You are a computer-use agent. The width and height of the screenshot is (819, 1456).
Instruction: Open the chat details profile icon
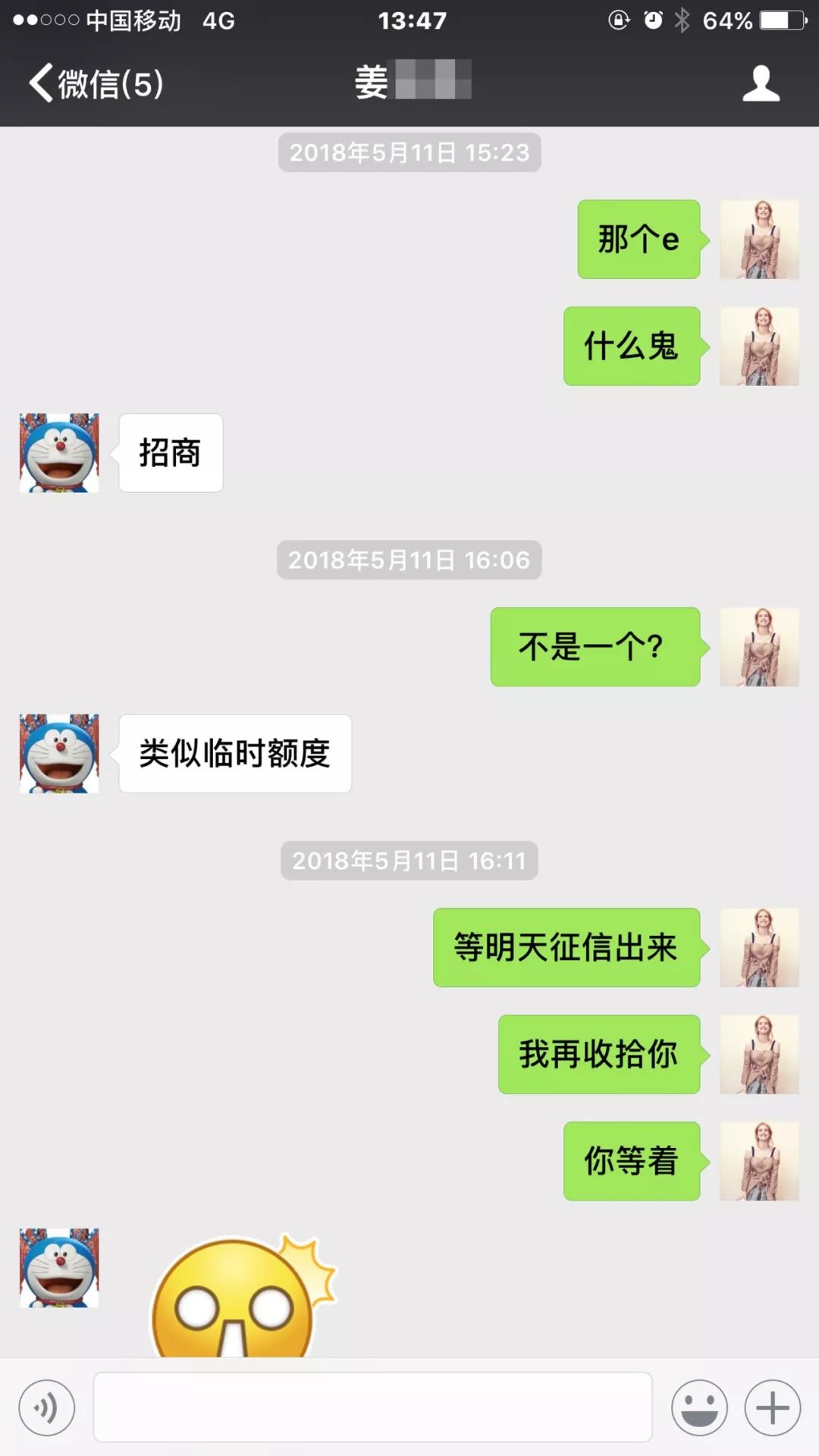pyautogui.click(x=761, y=83)
